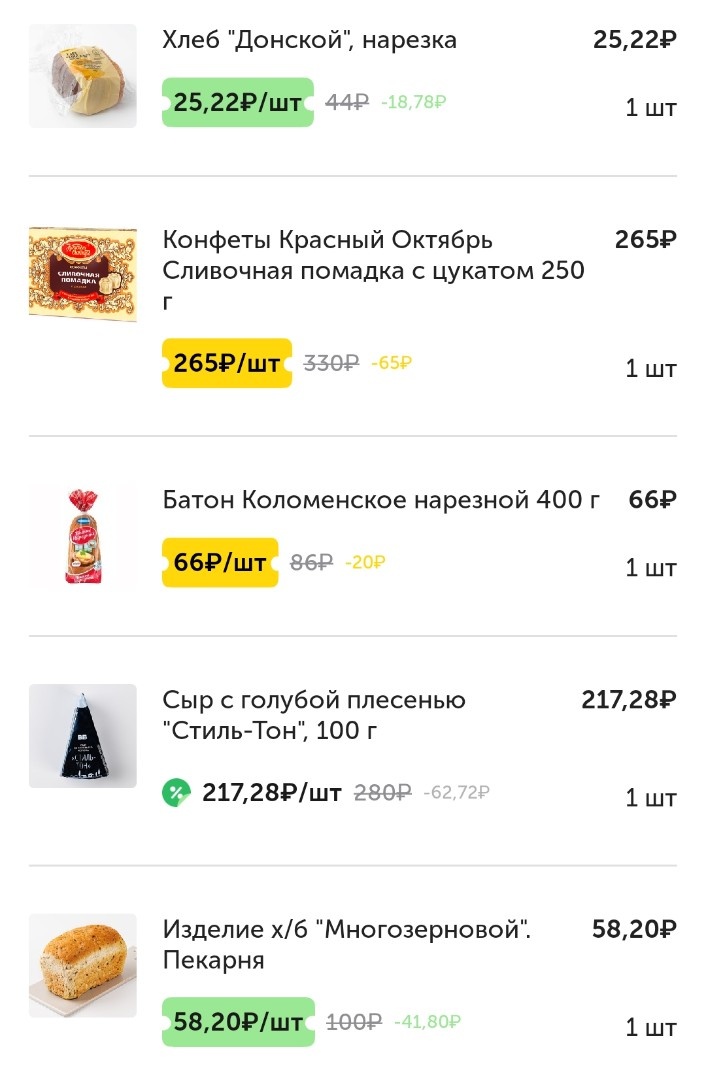The height and width of the screenshot is (1088, 706).
Task: Open Конфеты Красный Октябрь Сливочная помадка item
Action: [x=373, y=271]
